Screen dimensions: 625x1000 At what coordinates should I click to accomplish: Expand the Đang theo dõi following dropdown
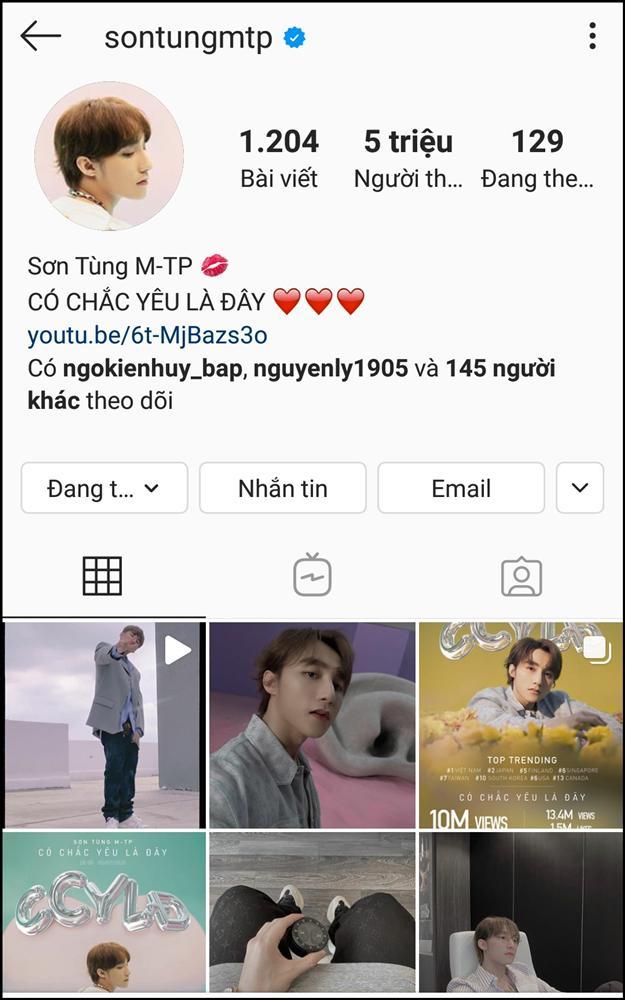104,488
